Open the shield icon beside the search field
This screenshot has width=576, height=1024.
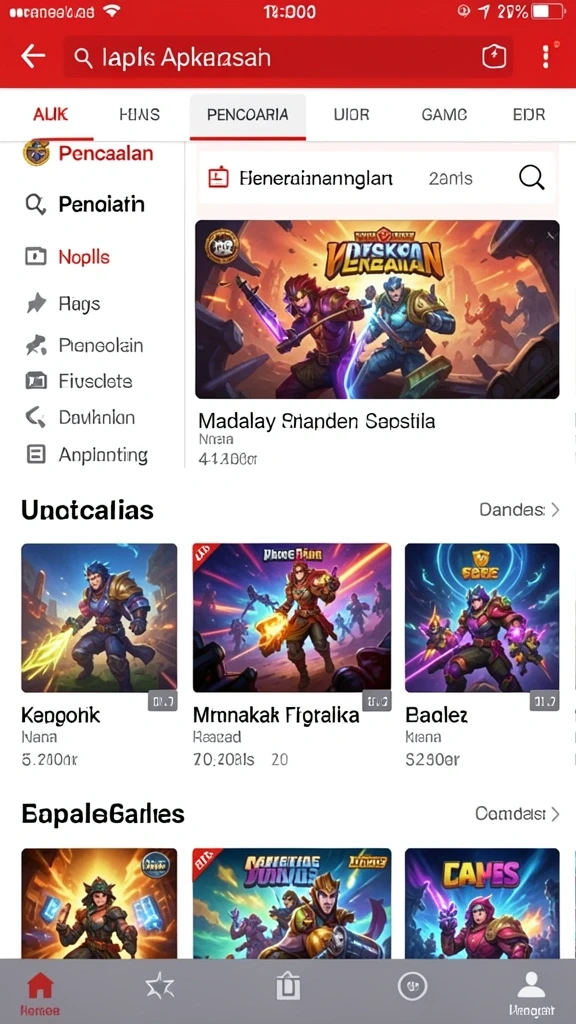click(x=494, y=57)
